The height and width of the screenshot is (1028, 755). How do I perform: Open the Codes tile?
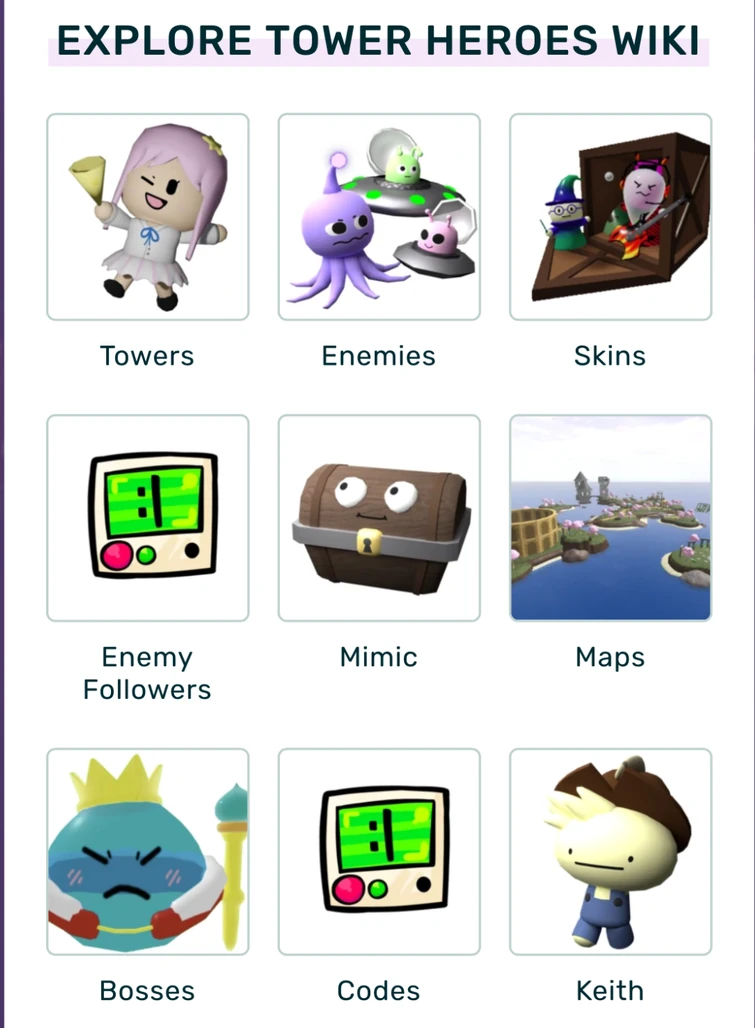(379, 851)
